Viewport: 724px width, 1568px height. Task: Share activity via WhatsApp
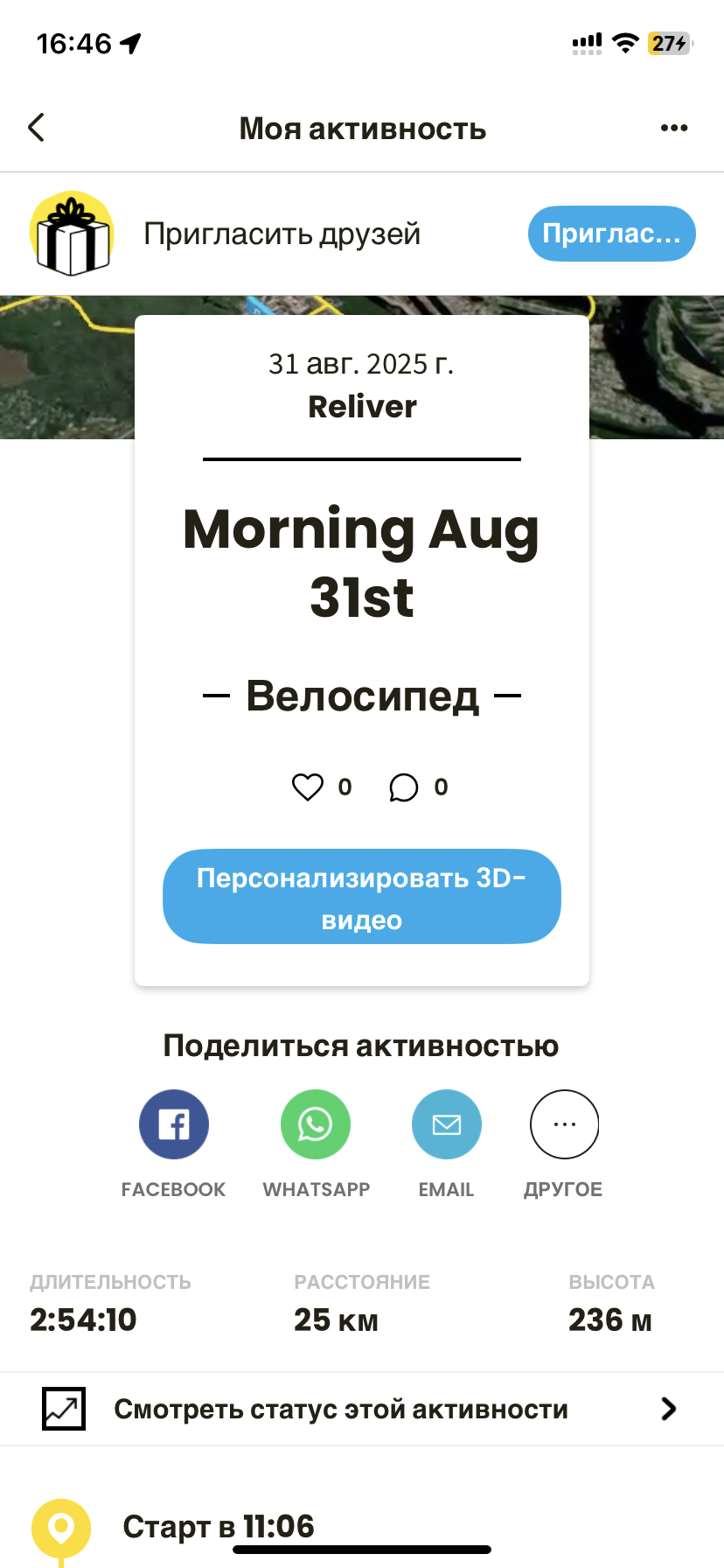[x=316, y=1124]
